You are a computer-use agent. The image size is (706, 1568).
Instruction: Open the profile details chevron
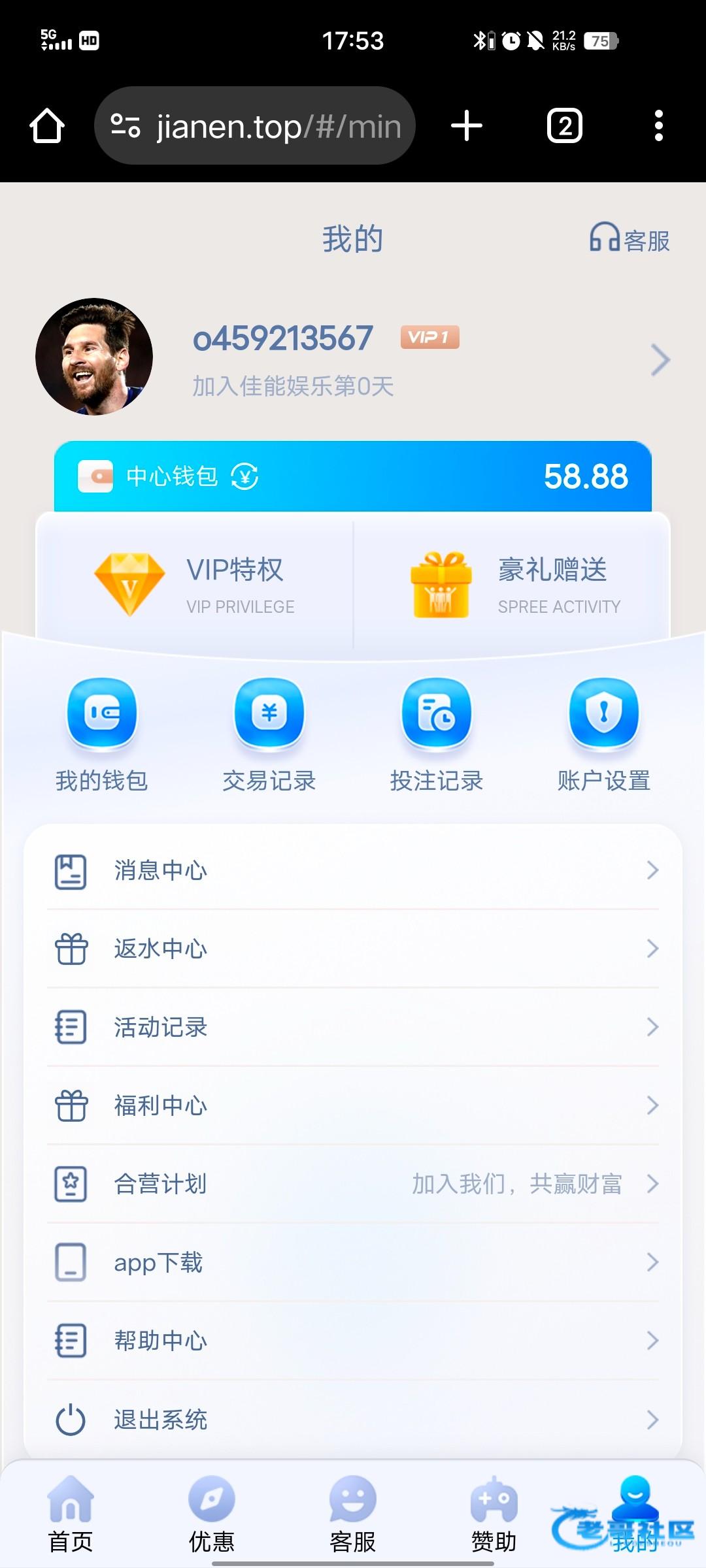coord(660,360)
